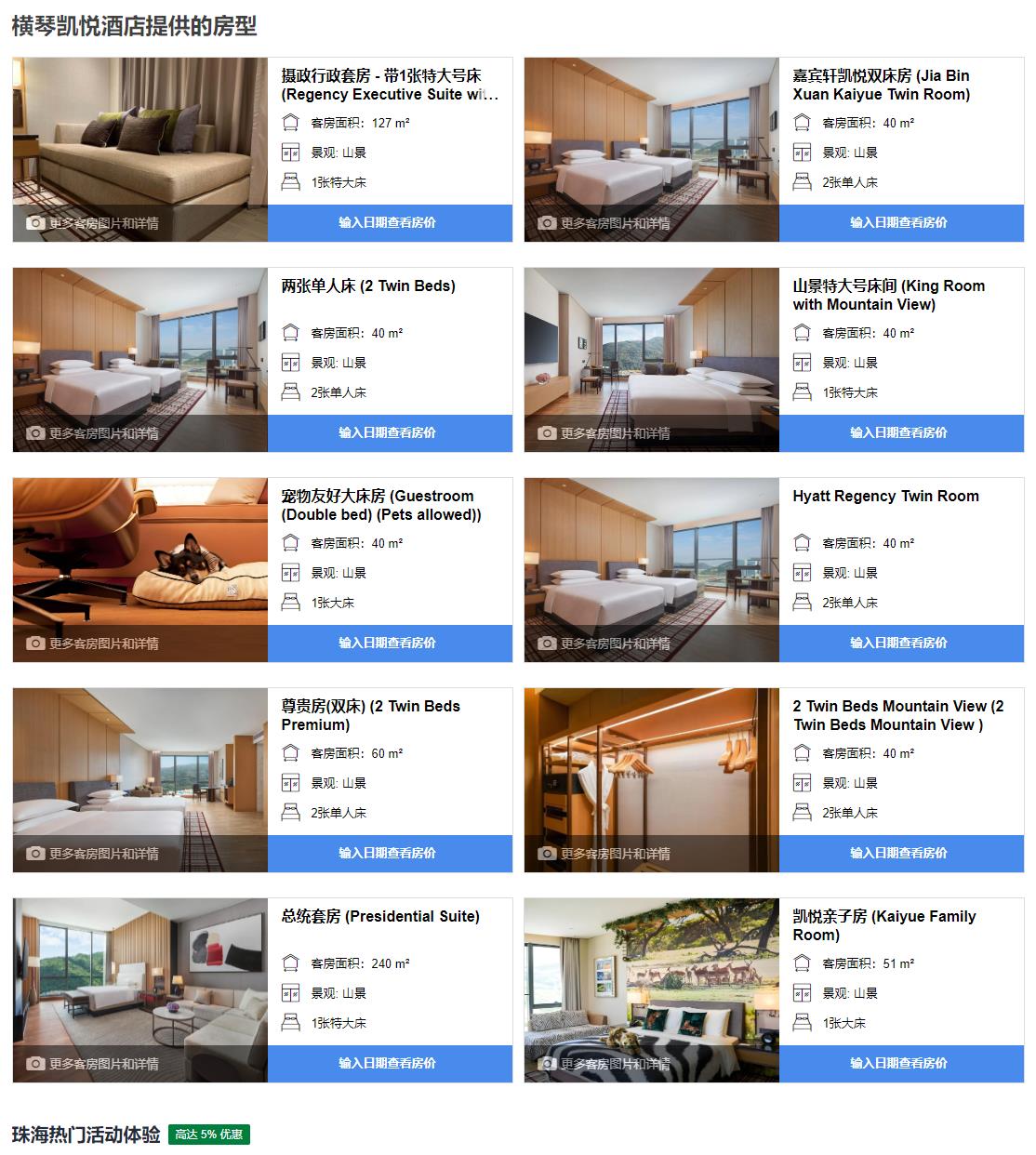The width and height of the screenshot is (1036, 1155).
Task: View photos of 2 Twin Beds Mountain View room
Action: click(x=604, y=854)
